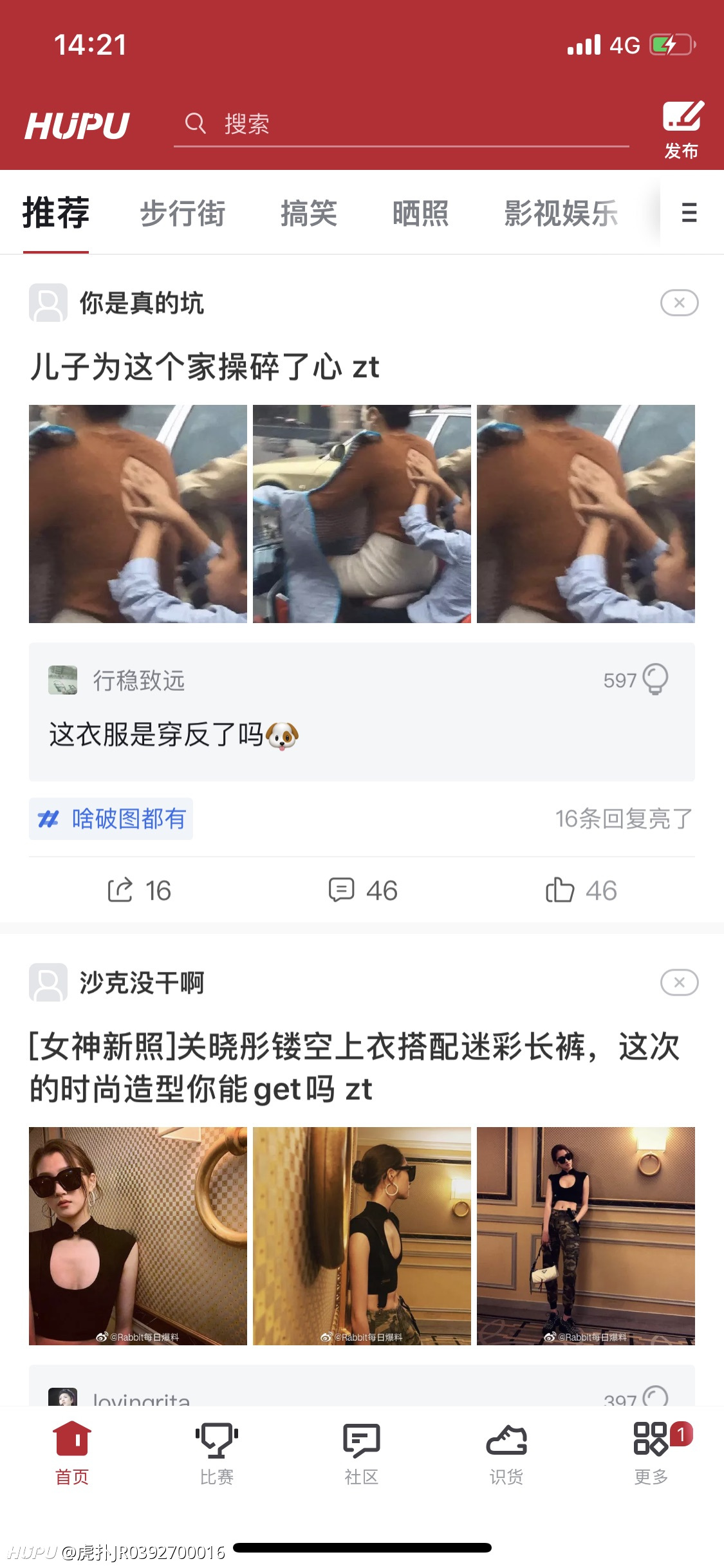The width and height of the screenshot is (724, 1568).
Task: Open the 影视娱乐 tab
Action: coord(561,213)
